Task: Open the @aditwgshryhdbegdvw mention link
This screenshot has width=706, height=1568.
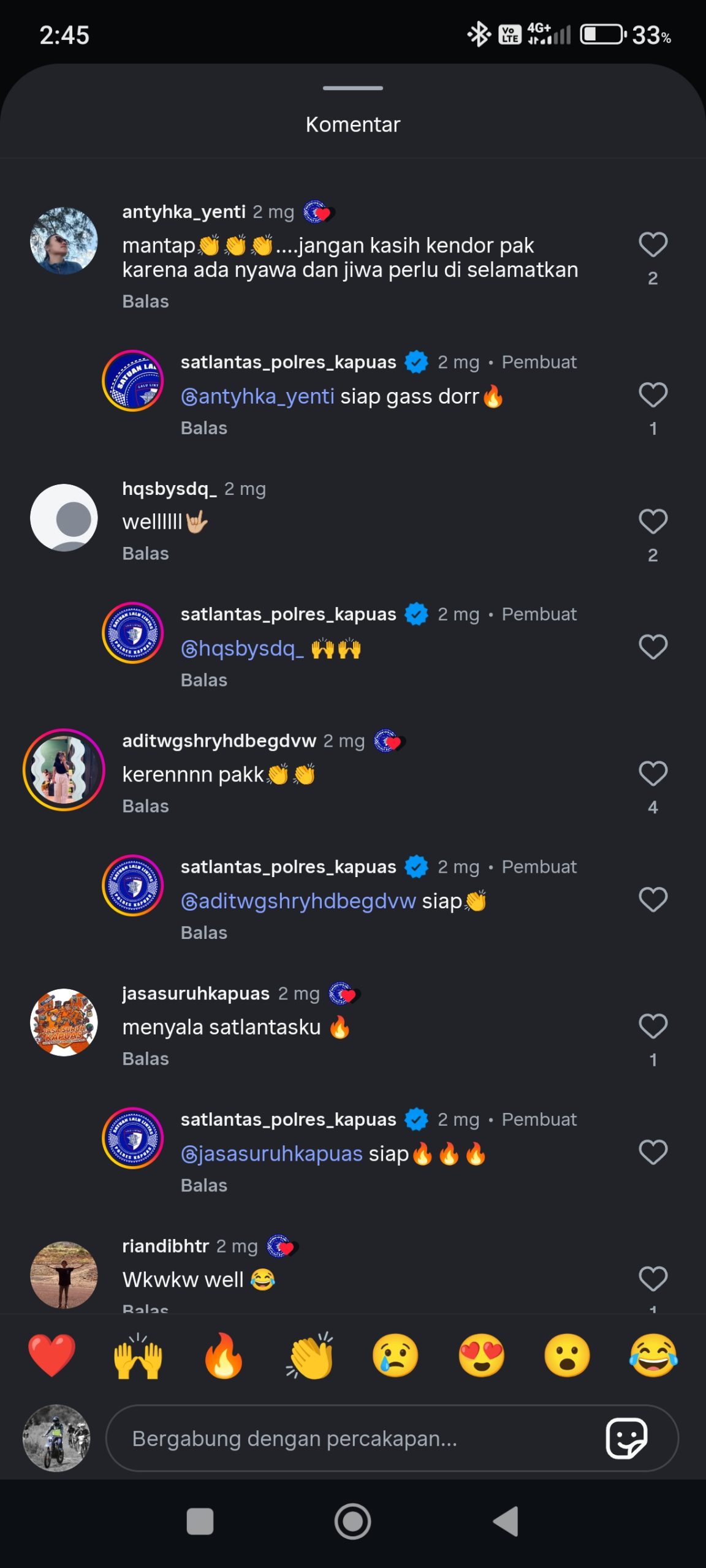Action: 298,901
